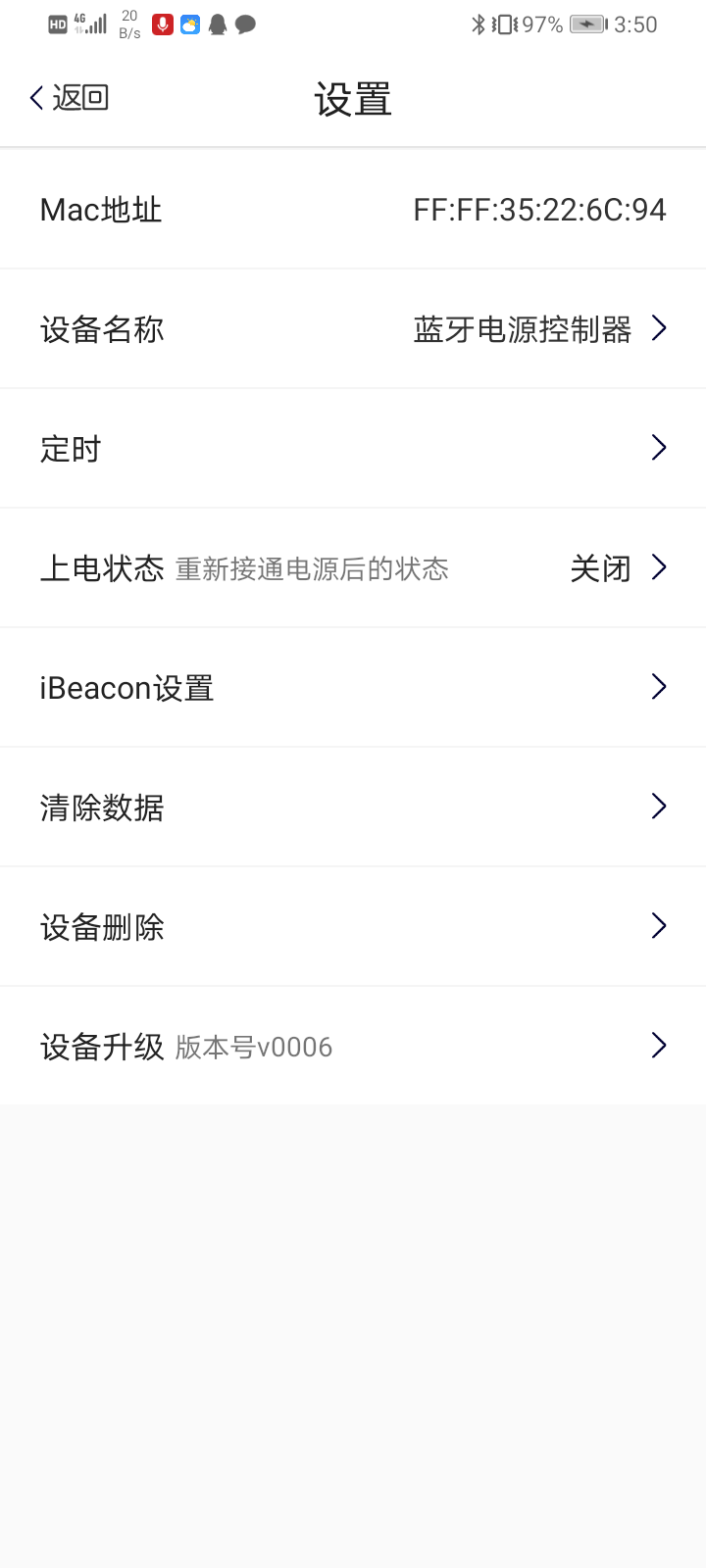Open 设备名称 to rename the device
Image resolution: width=706 pixels, height=1568 pixels.
coord(353,329)
